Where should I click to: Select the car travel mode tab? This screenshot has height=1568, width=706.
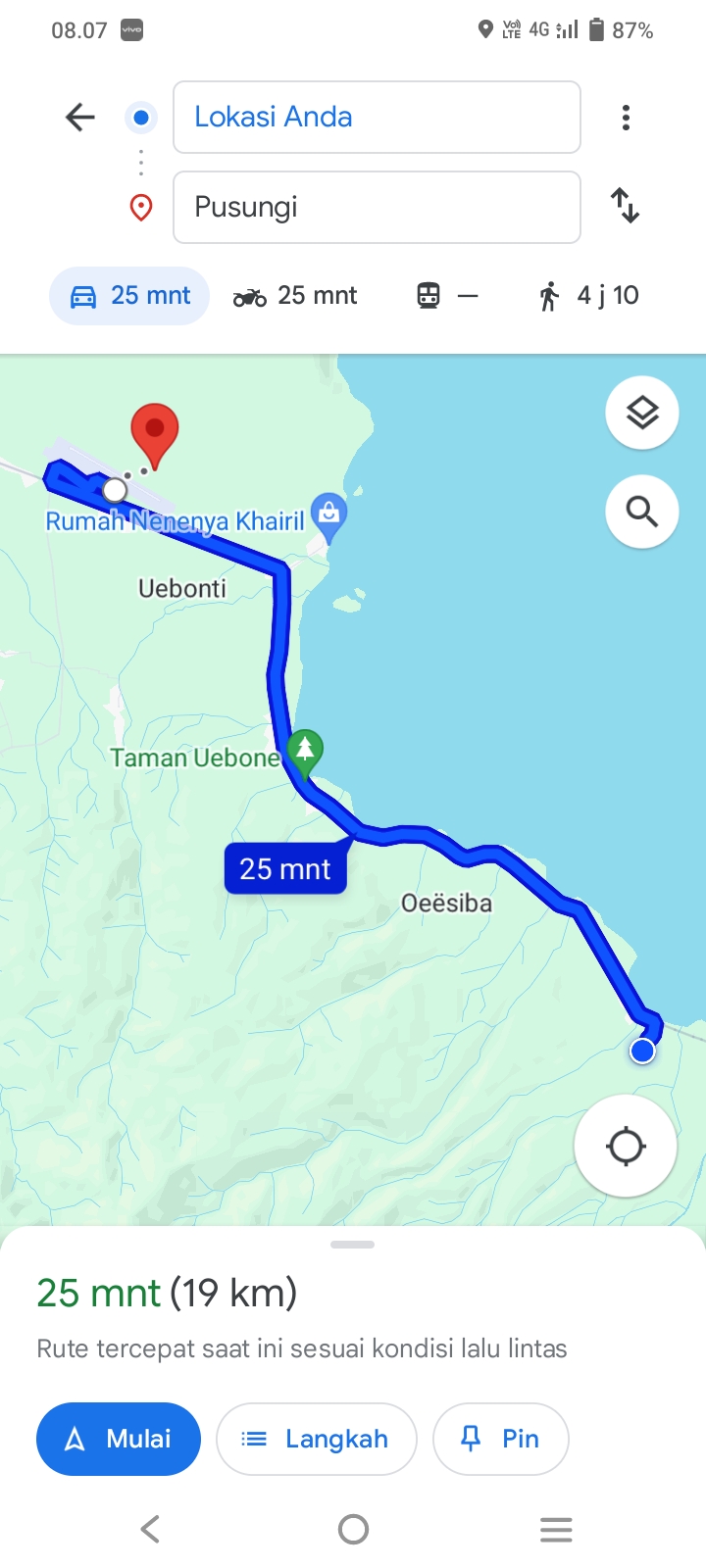tap(129, 295)
